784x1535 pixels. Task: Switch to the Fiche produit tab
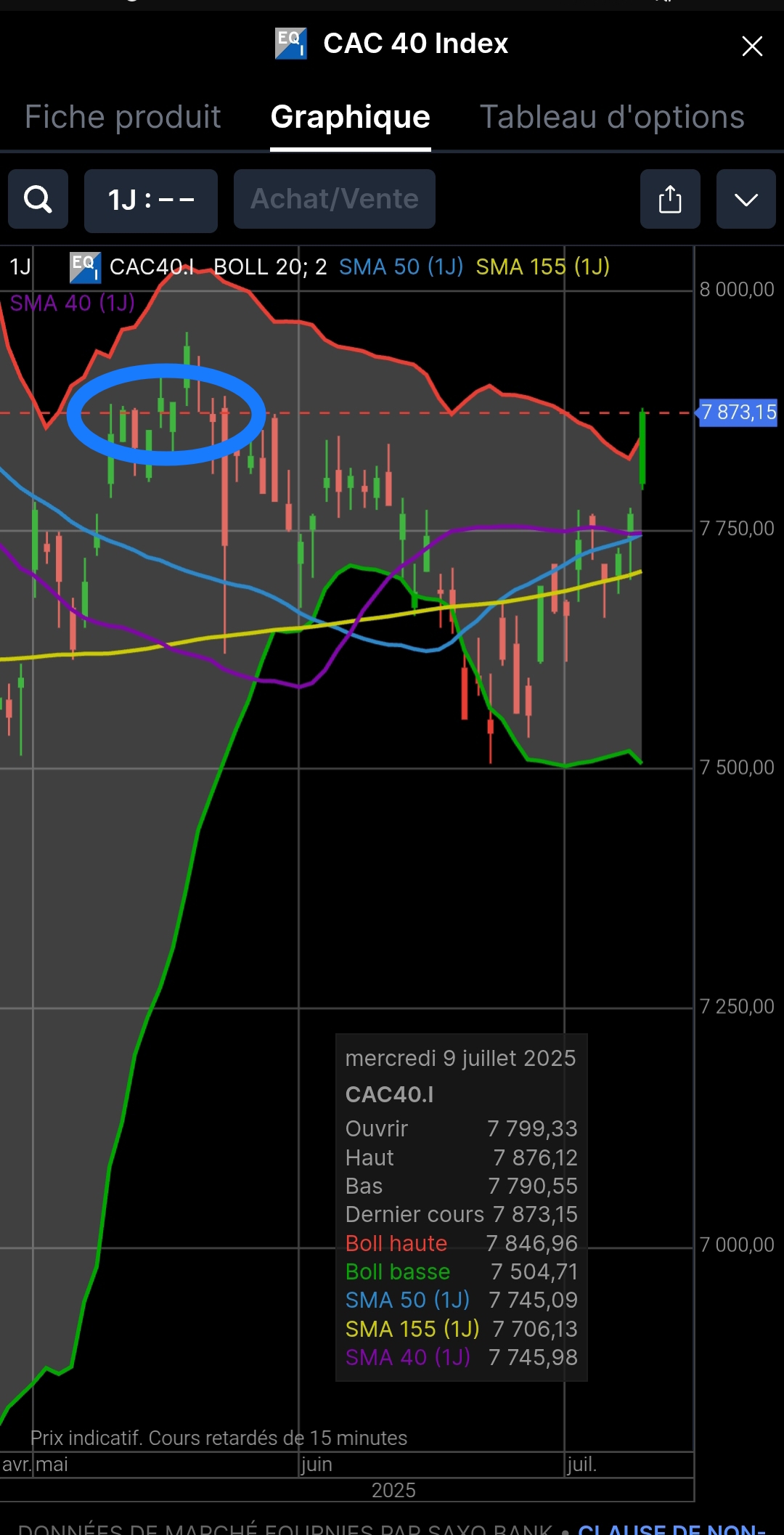point(123,117)
